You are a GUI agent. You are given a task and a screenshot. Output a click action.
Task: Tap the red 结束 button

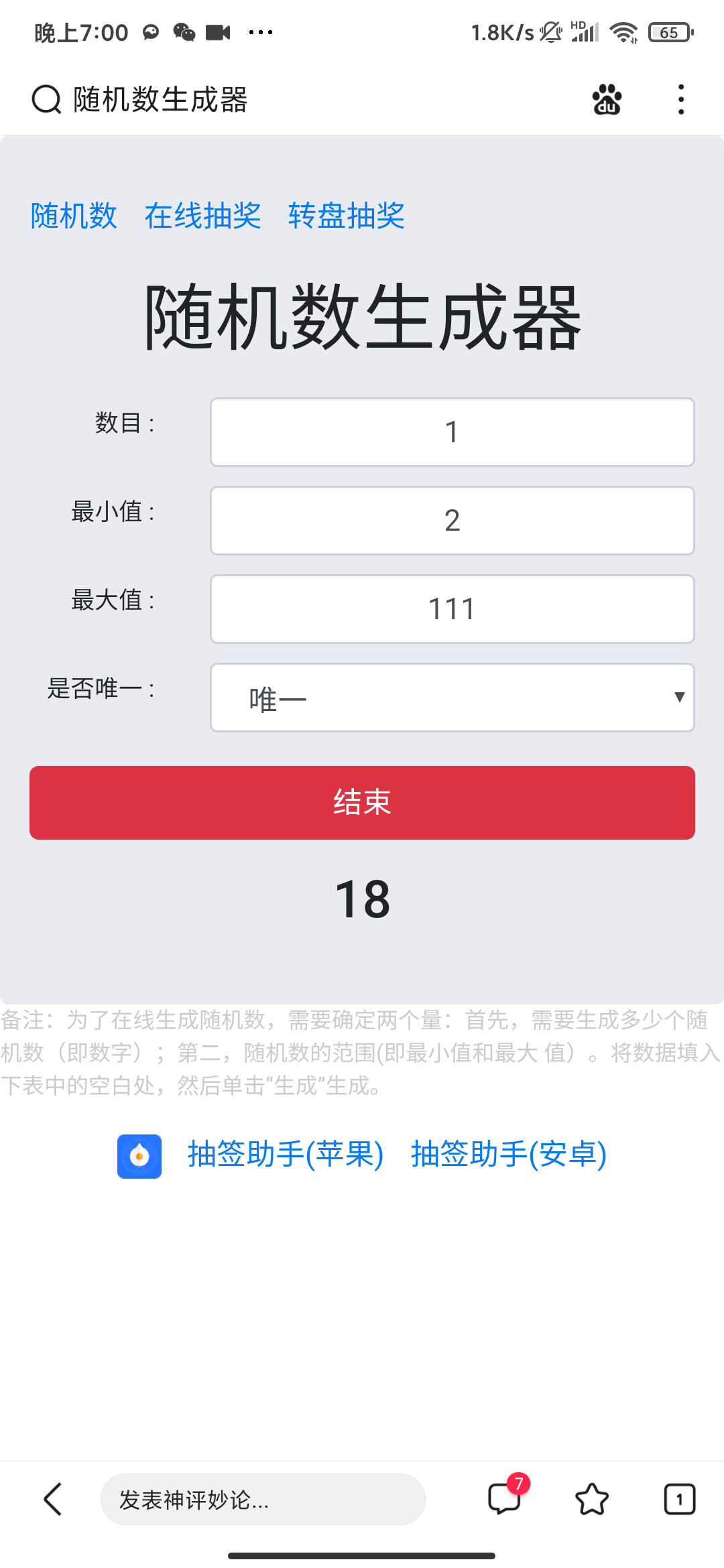point(362,803)
